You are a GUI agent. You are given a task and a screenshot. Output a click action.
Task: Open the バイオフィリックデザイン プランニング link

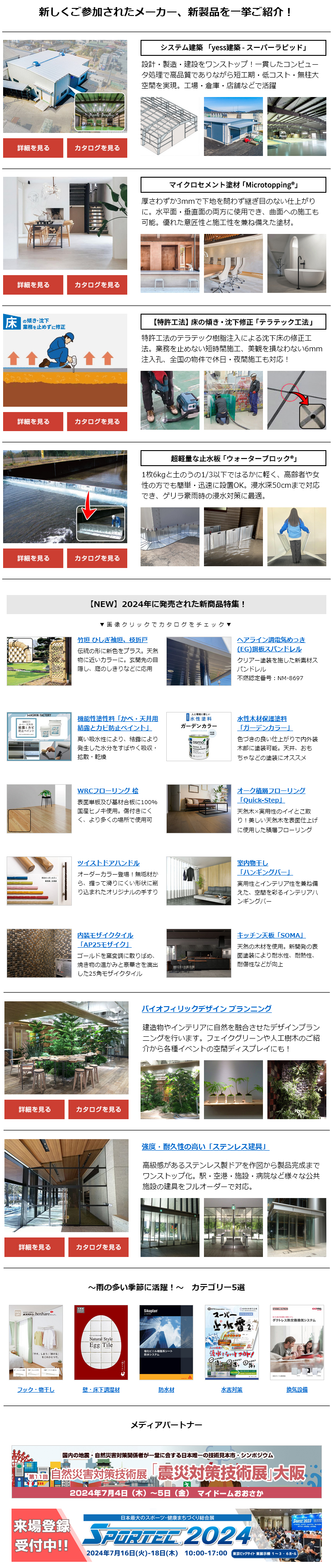click(x=206, y=1008)
